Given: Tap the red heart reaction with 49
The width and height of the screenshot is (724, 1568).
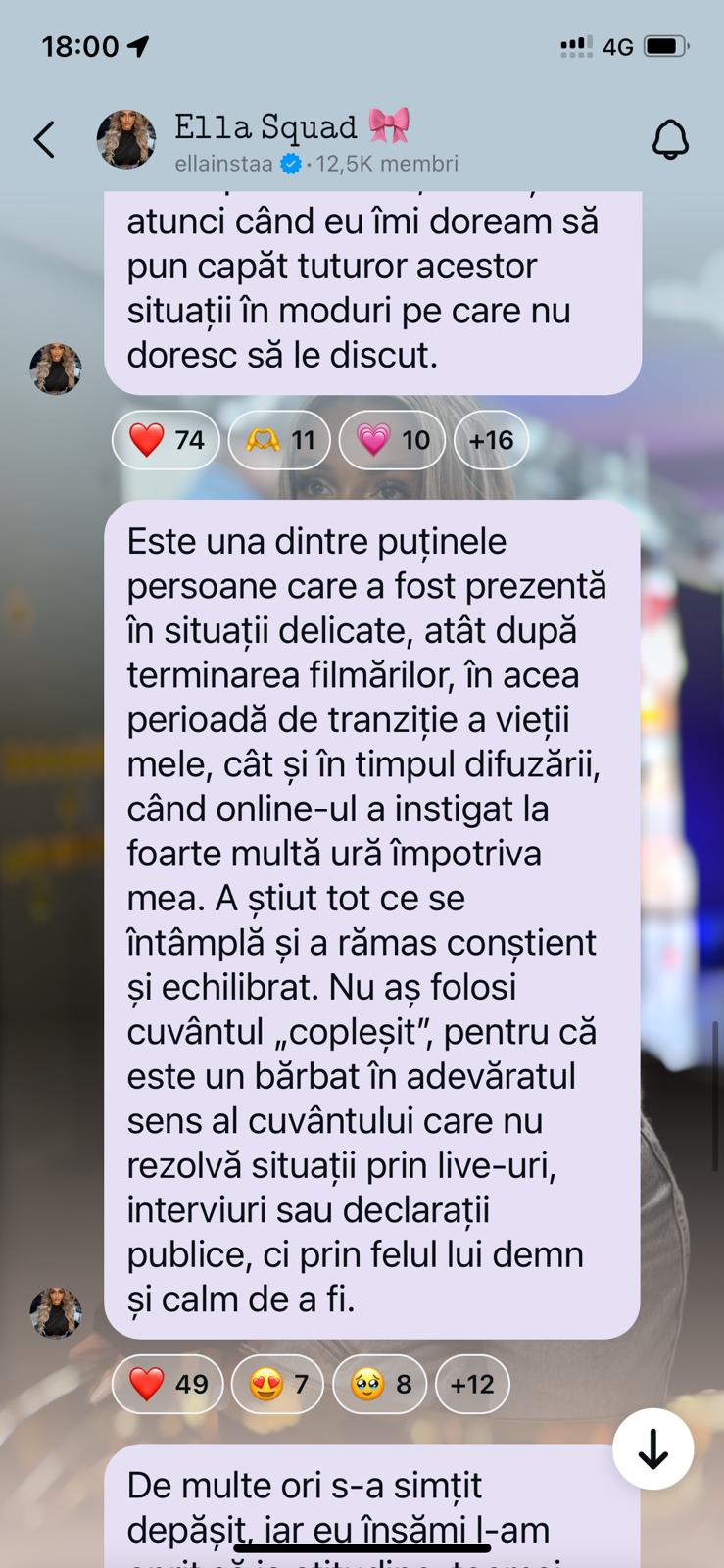Looking at the screenshot, I should pos(168,1384).
